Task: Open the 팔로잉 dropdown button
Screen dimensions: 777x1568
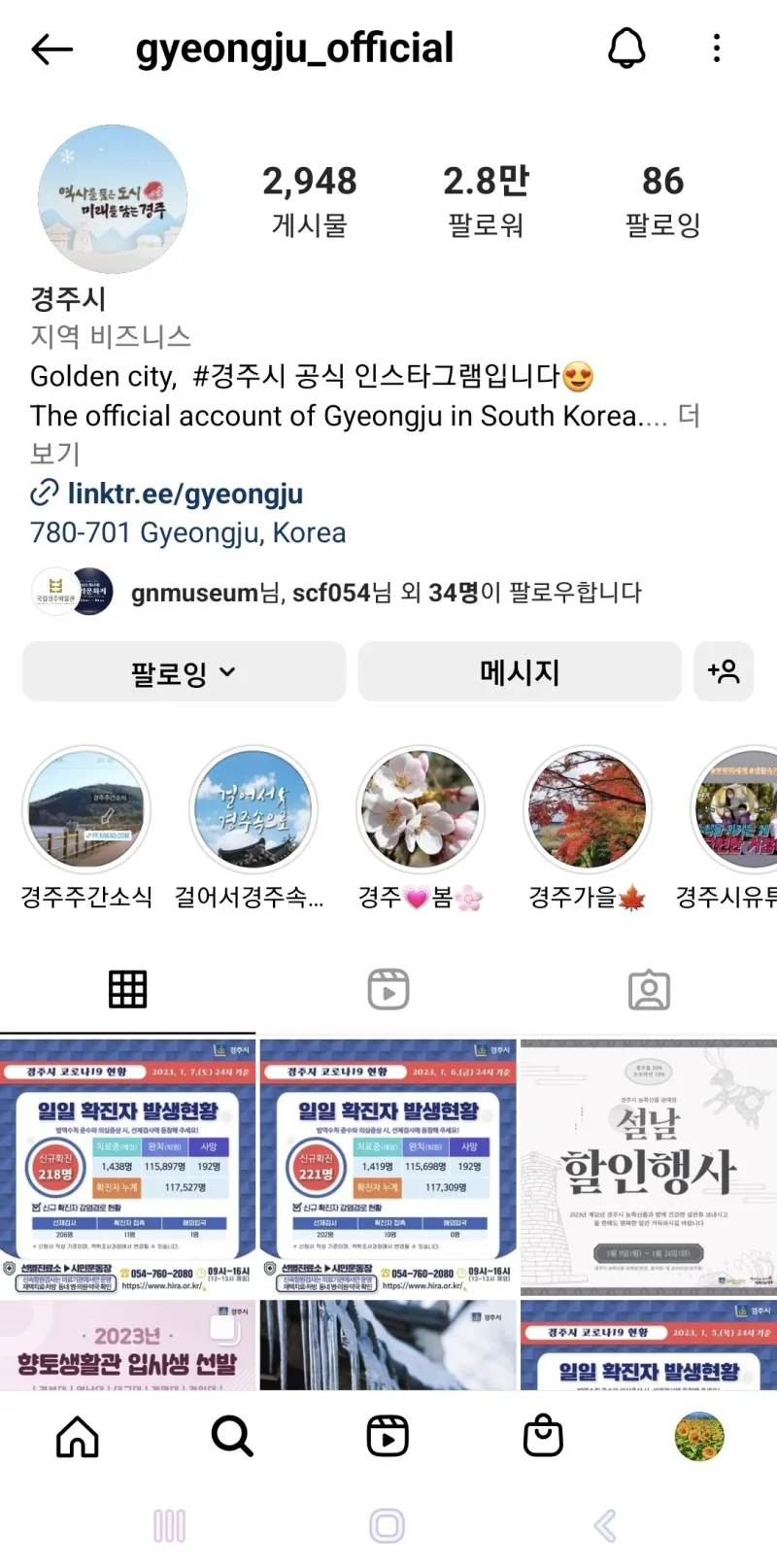Action: (x=184, y=671)
